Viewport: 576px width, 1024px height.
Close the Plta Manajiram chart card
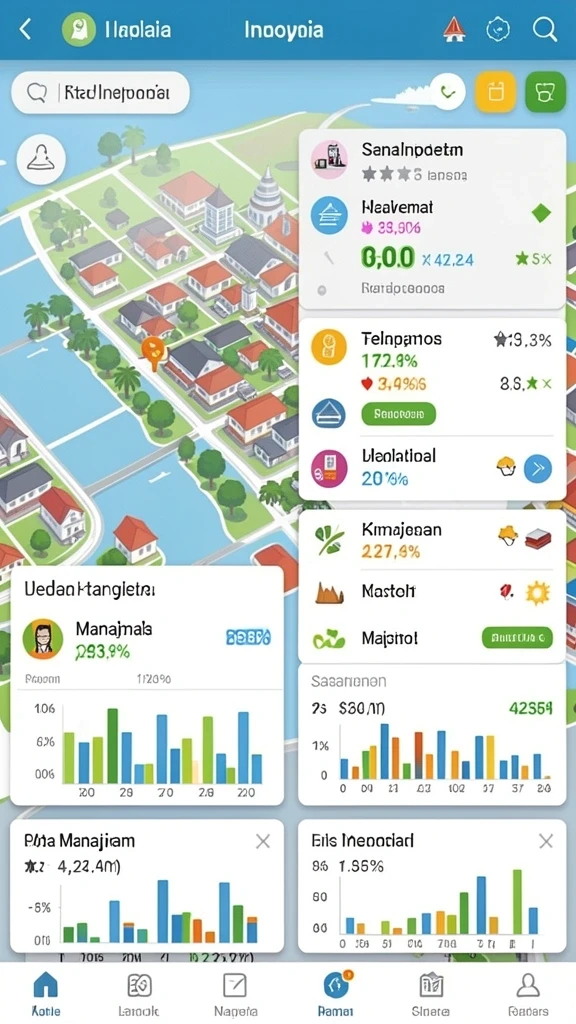pyautogui.click(x=263, y=841)
